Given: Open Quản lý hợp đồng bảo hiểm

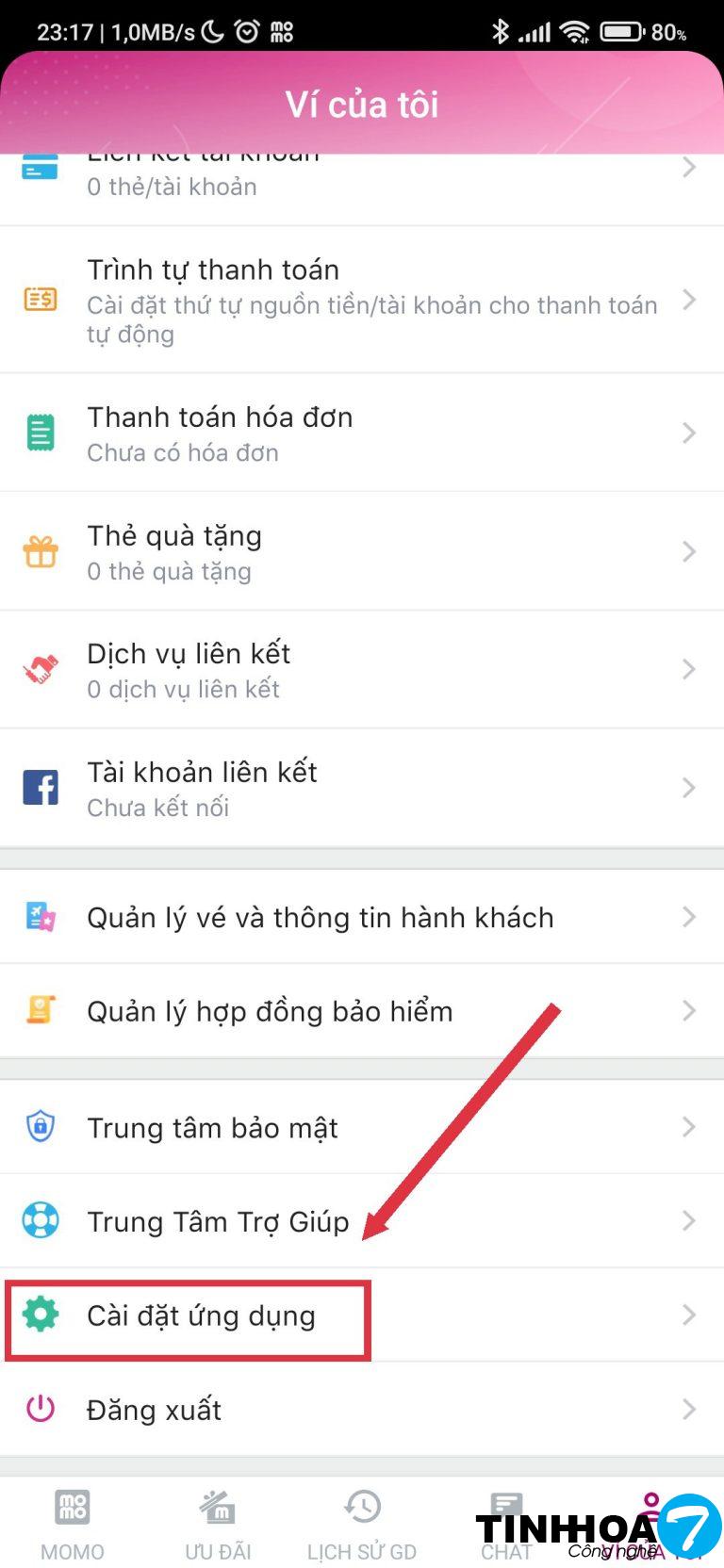Looking at the screenshot, I should pyautogui.click(x=362, y=1010).
